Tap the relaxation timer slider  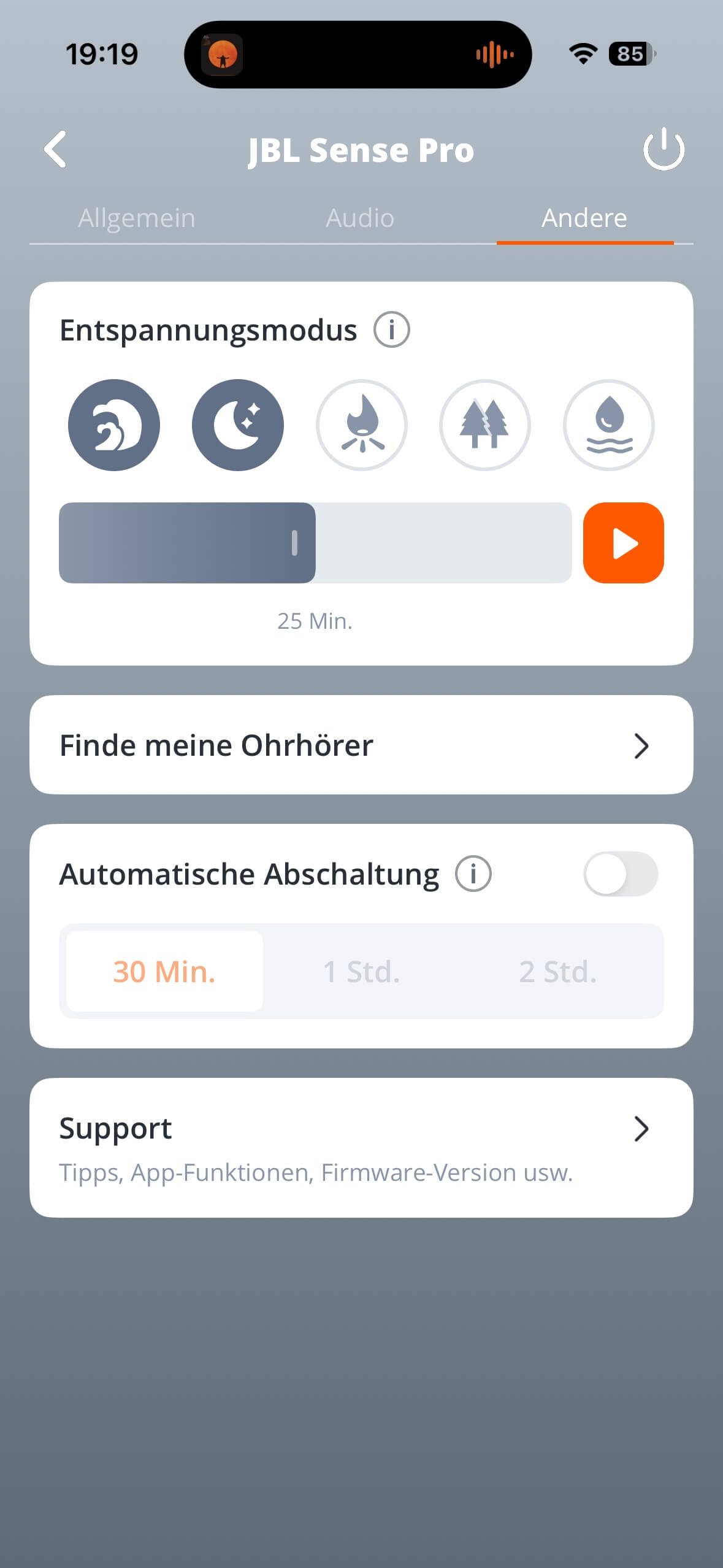[315, 543]
